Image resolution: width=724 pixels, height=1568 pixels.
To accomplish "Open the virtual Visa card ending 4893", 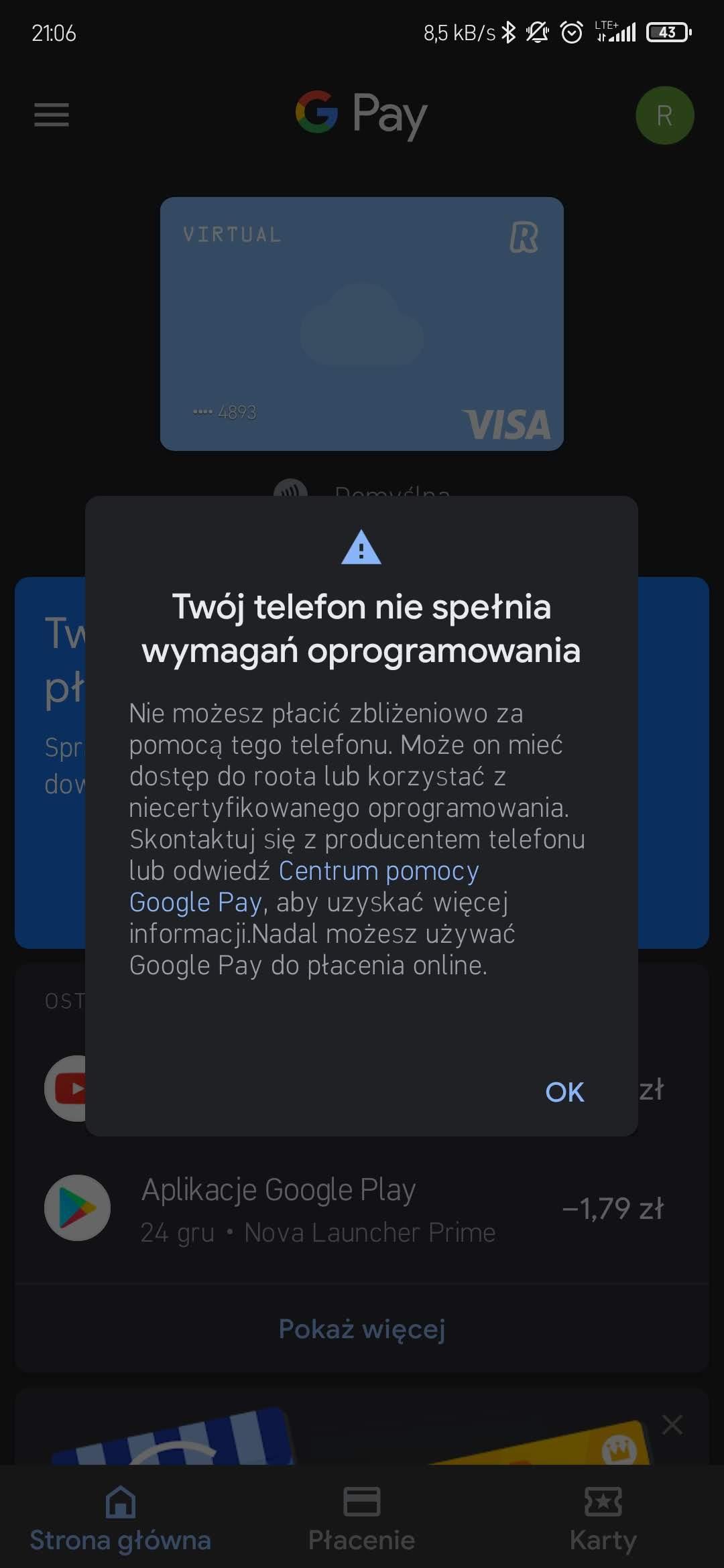I will tap(361, 323).
